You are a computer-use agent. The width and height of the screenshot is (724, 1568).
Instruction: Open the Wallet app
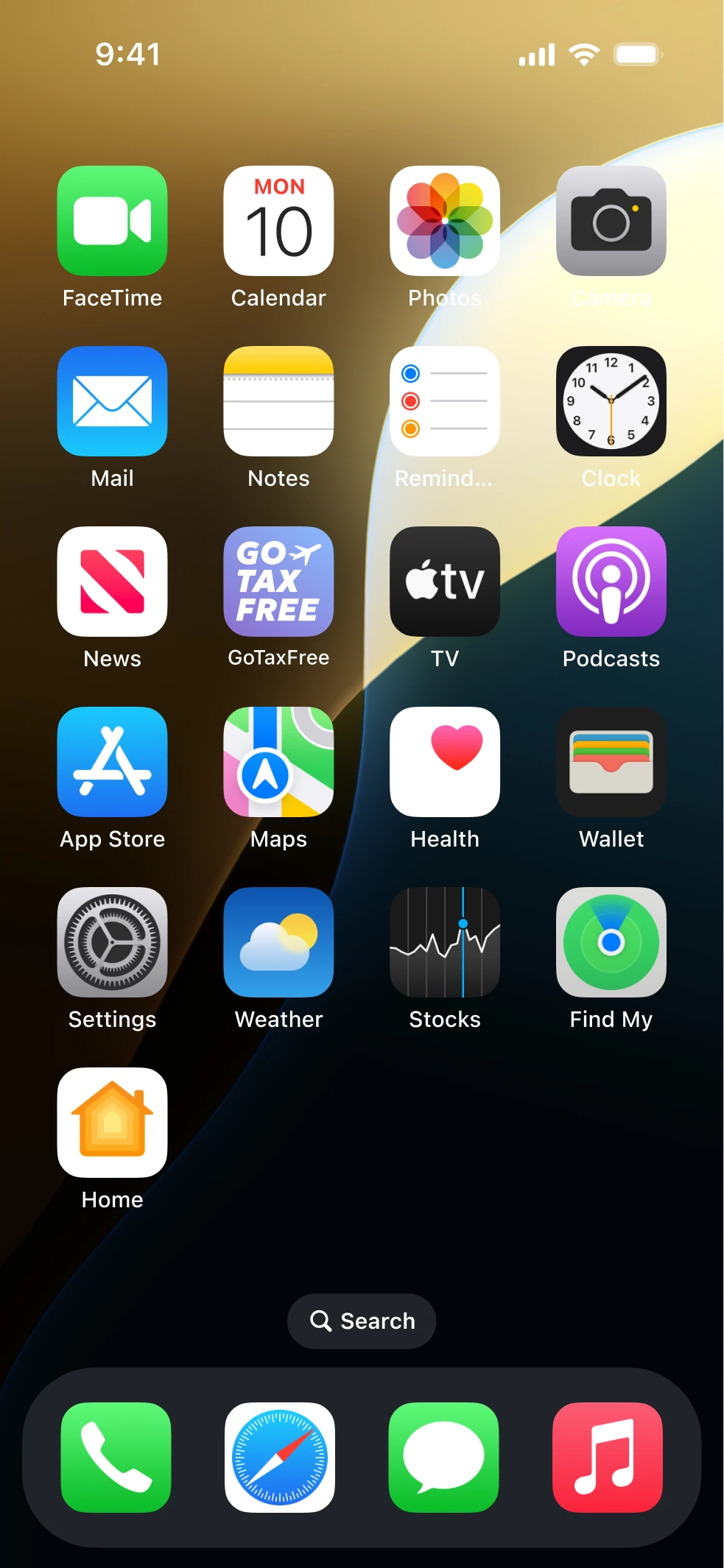[x=611, y=762]
